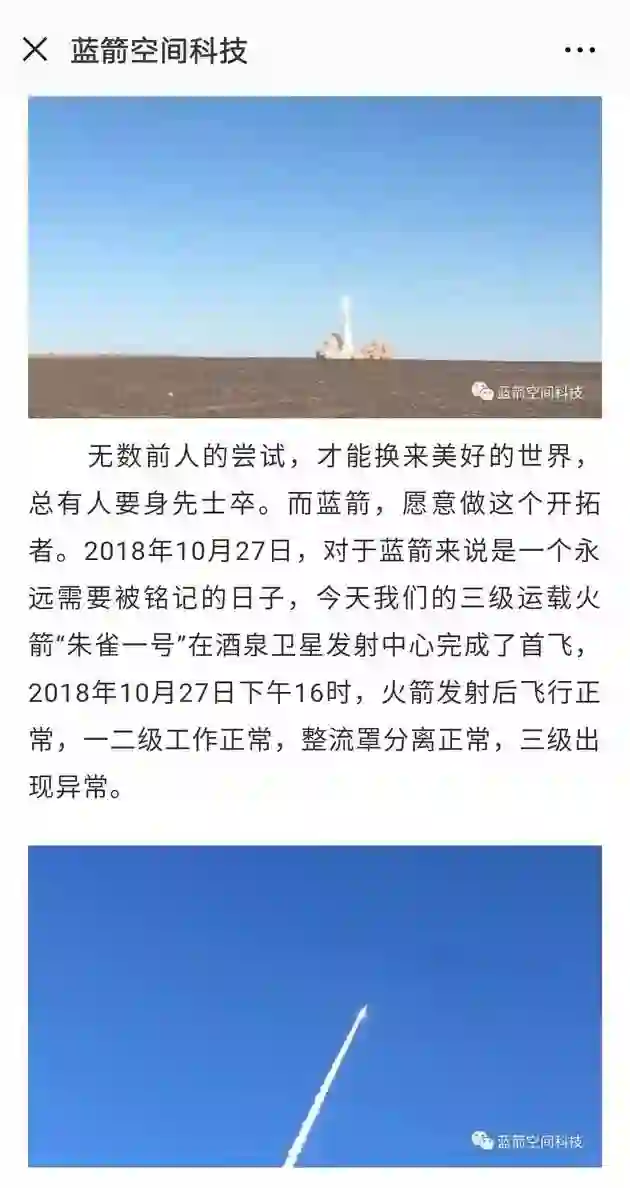Open the rocket ascending trail photo
The width and height of the screenshot is (630, 1188).
click(315, 1005)
